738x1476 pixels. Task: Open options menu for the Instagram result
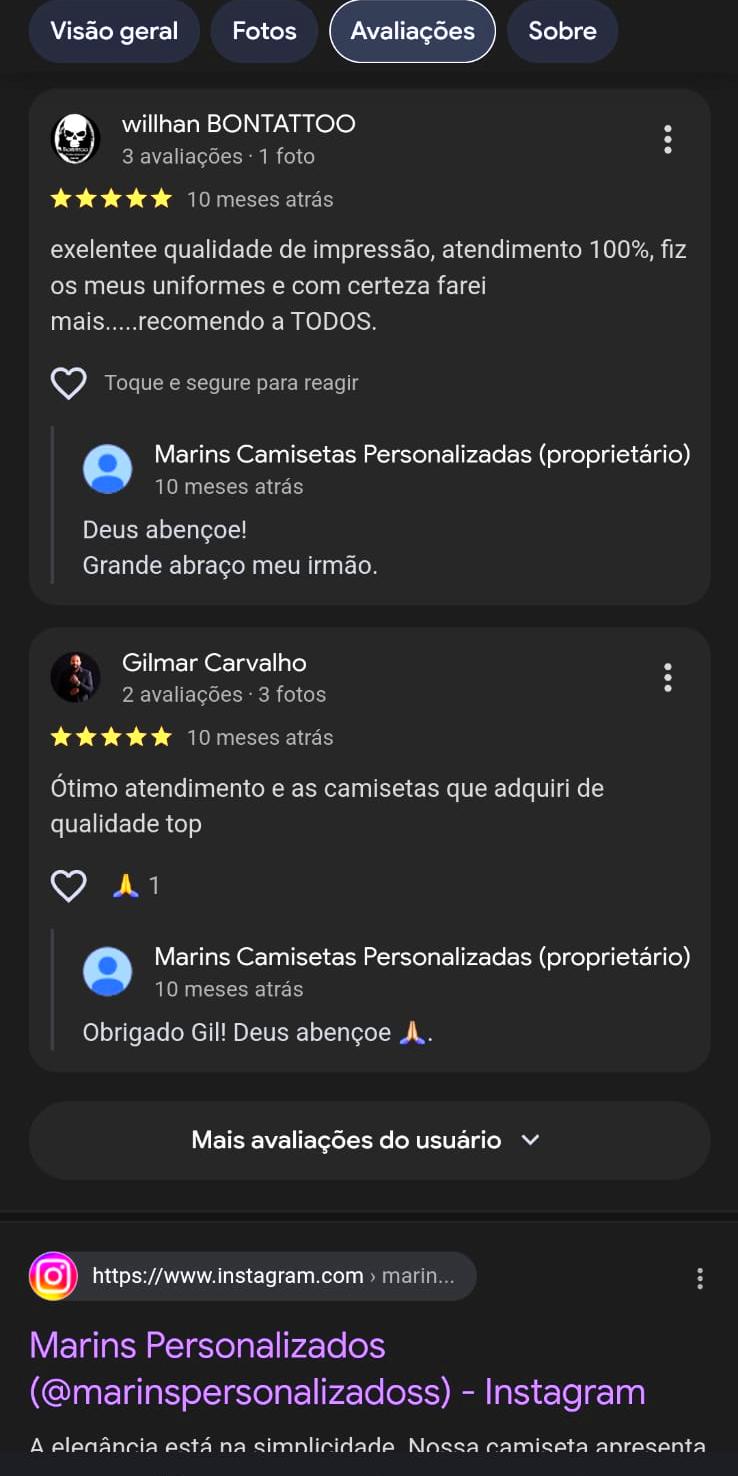click(x=700, y=1278)
